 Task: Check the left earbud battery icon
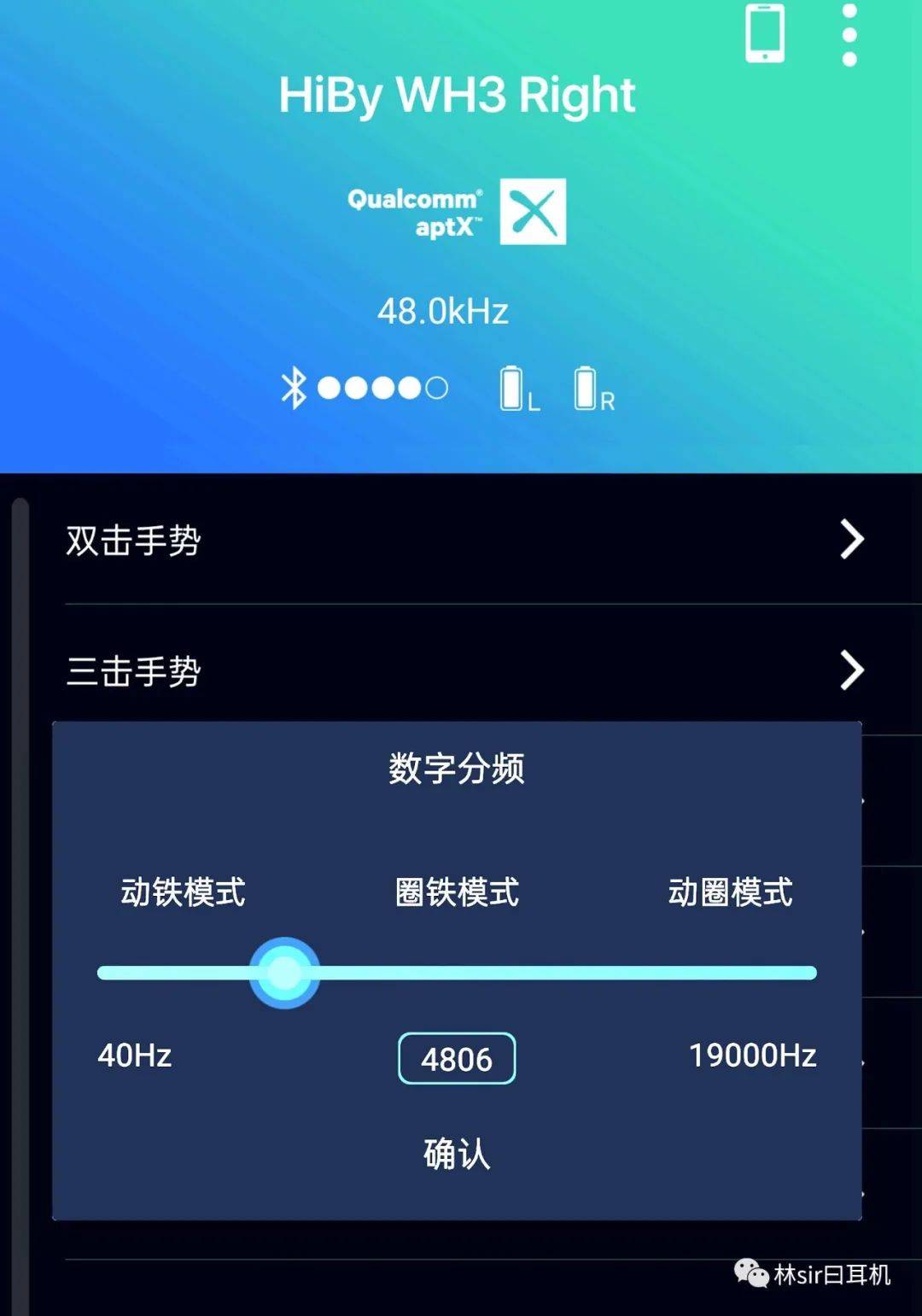512,388
